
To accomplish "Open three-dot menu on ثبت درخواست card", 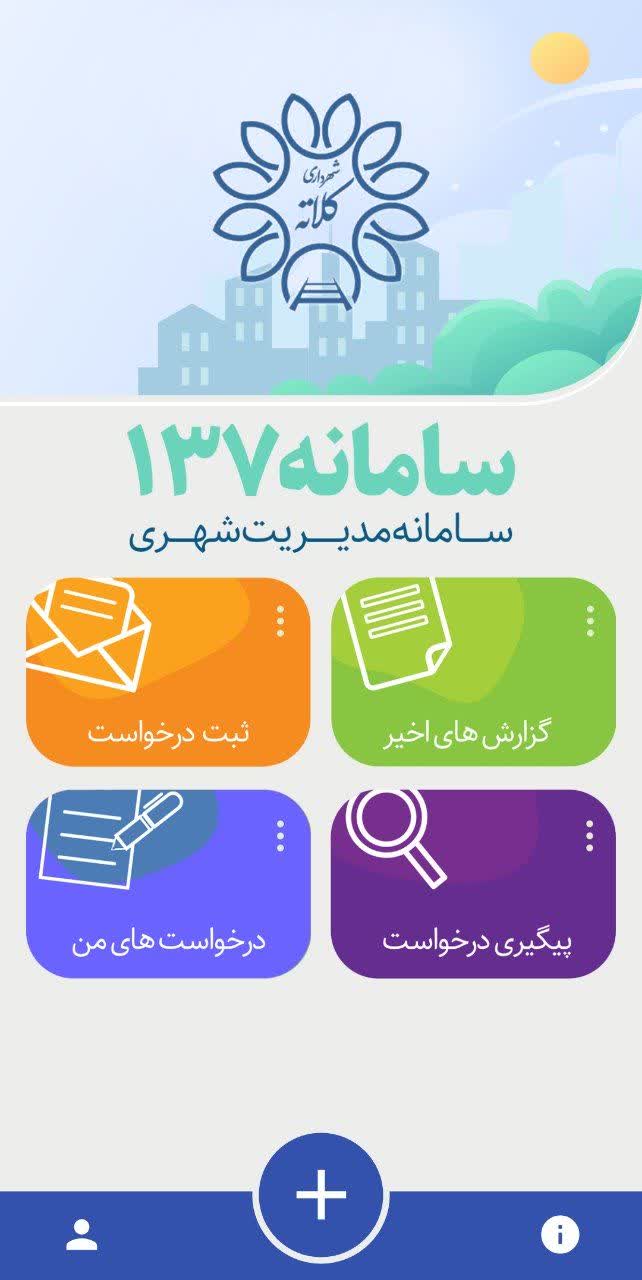I will [x=280, y=621].
